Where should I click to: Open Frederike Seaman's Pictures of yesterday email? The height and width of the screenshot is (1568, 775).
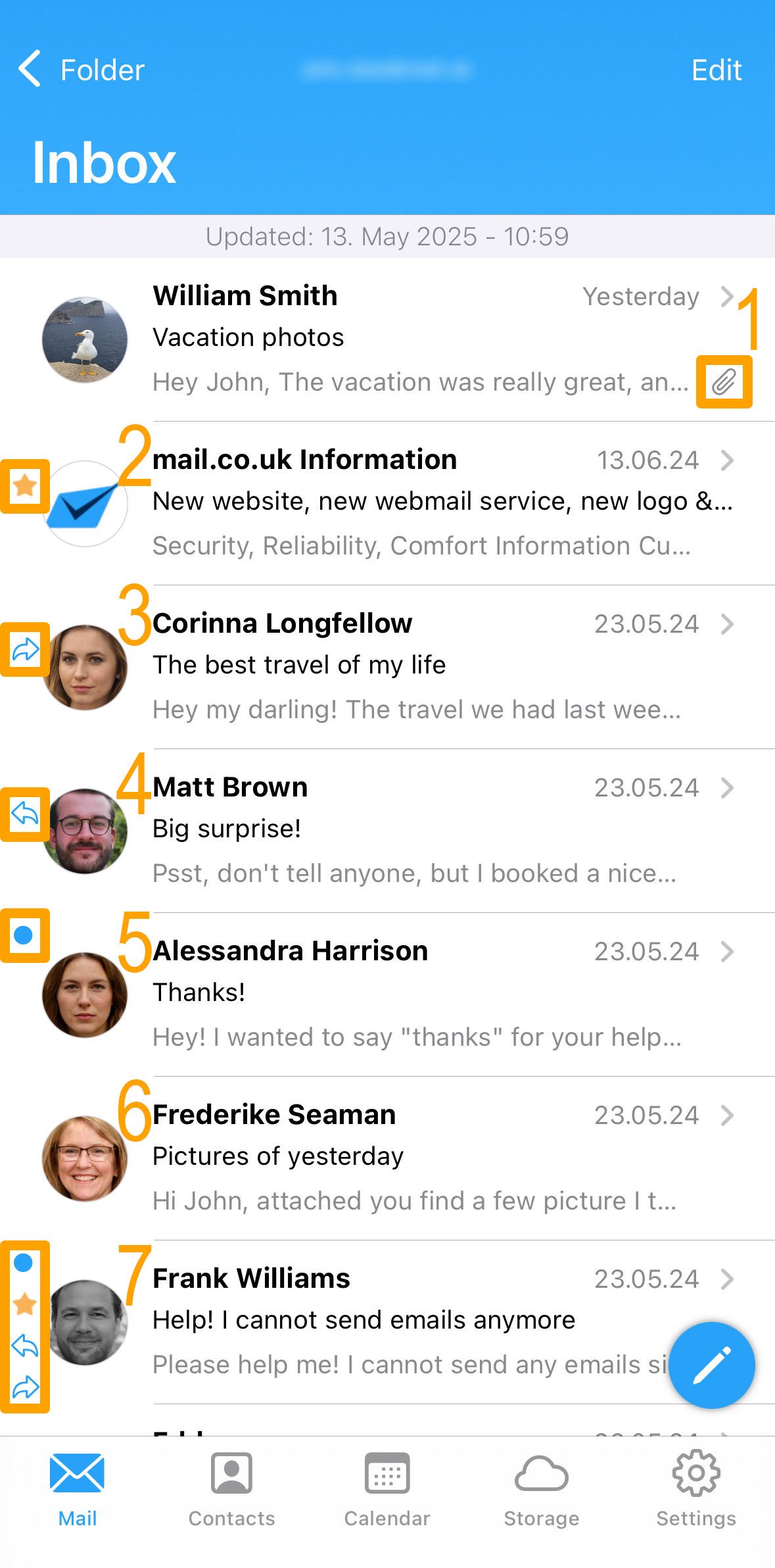388,1158
